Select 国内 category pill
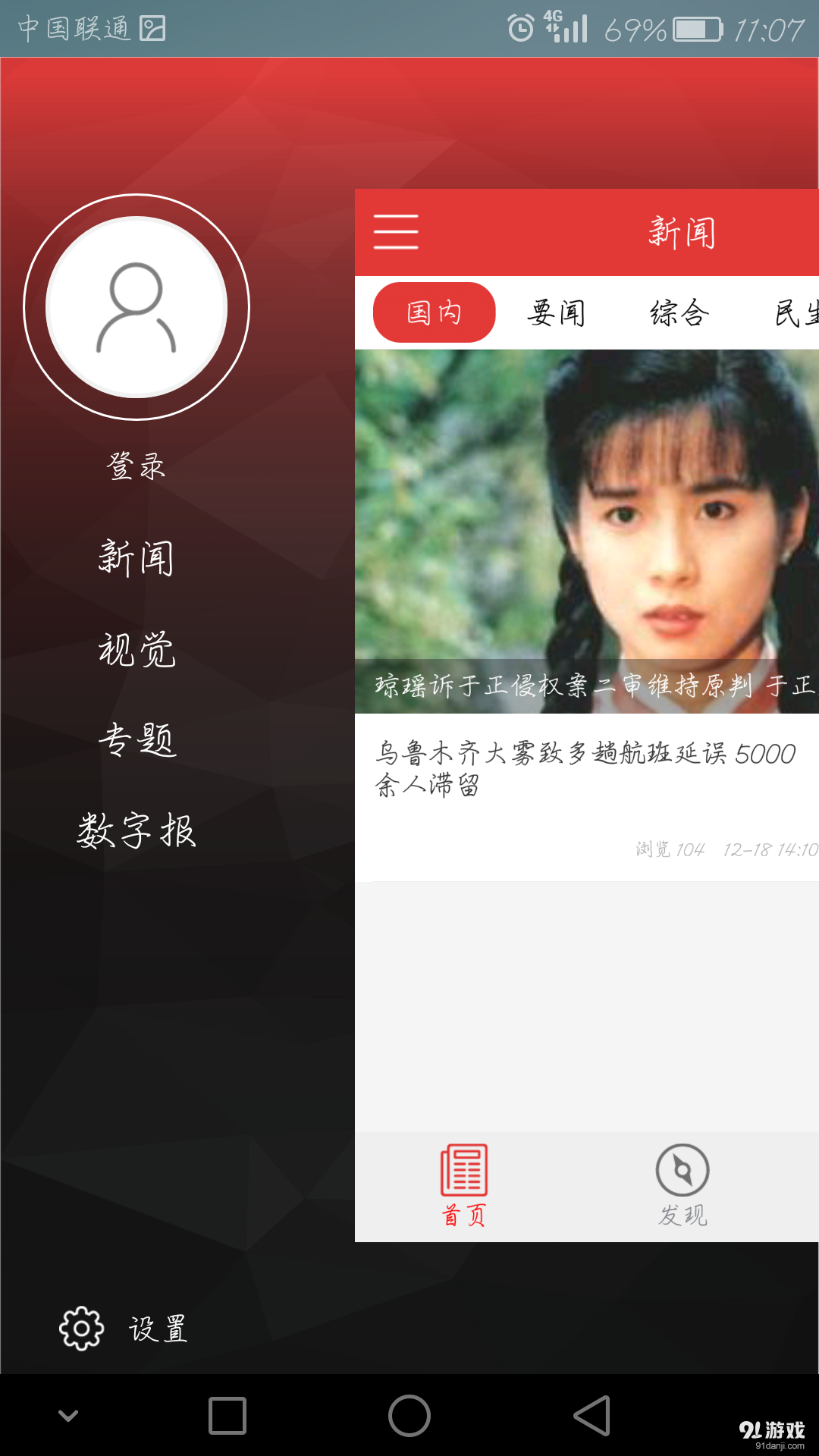Screen dimensions: 819x1456 coord(434,312)
